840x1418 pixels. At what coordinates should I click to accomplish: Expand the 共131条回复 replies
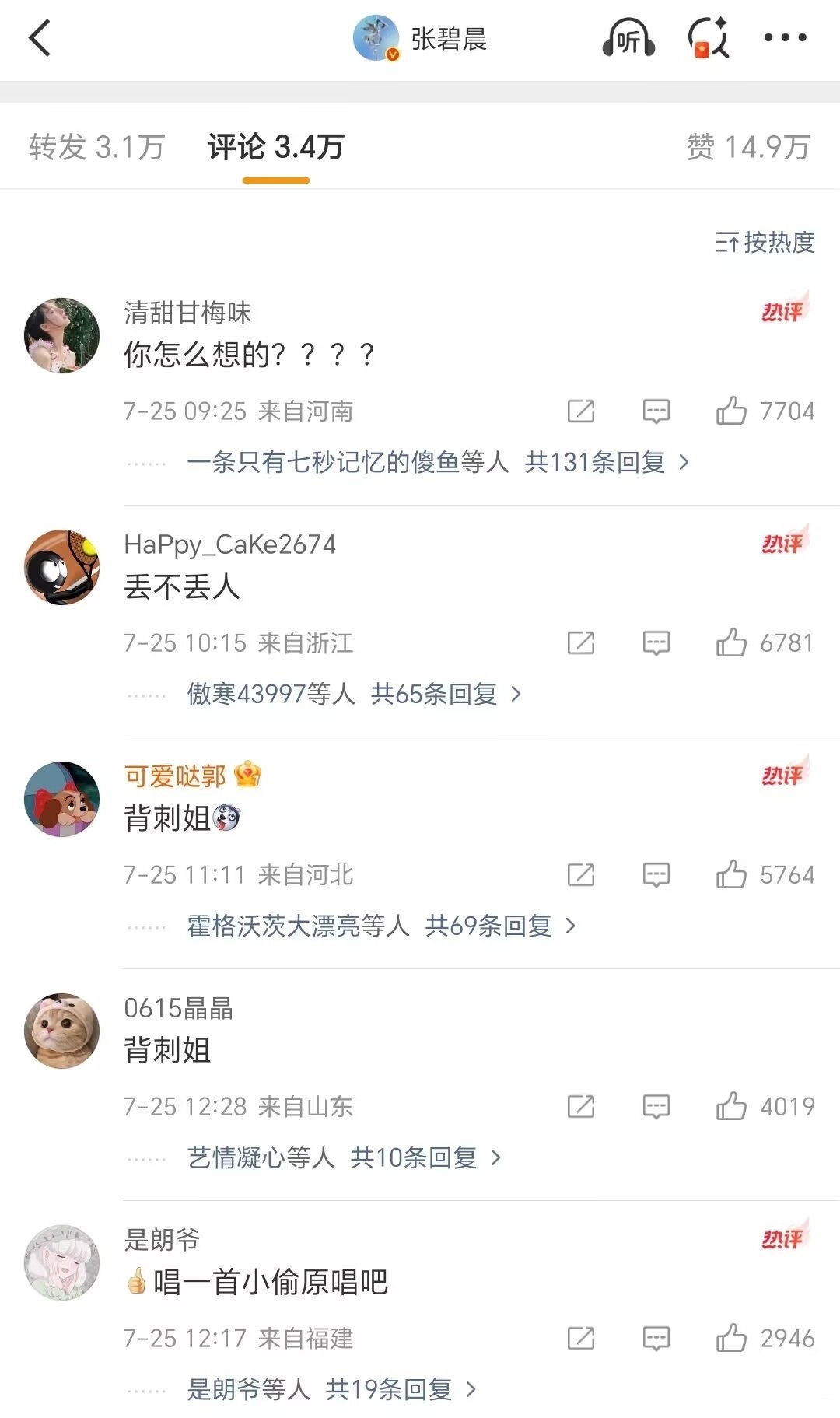click(x=607, y=462)
